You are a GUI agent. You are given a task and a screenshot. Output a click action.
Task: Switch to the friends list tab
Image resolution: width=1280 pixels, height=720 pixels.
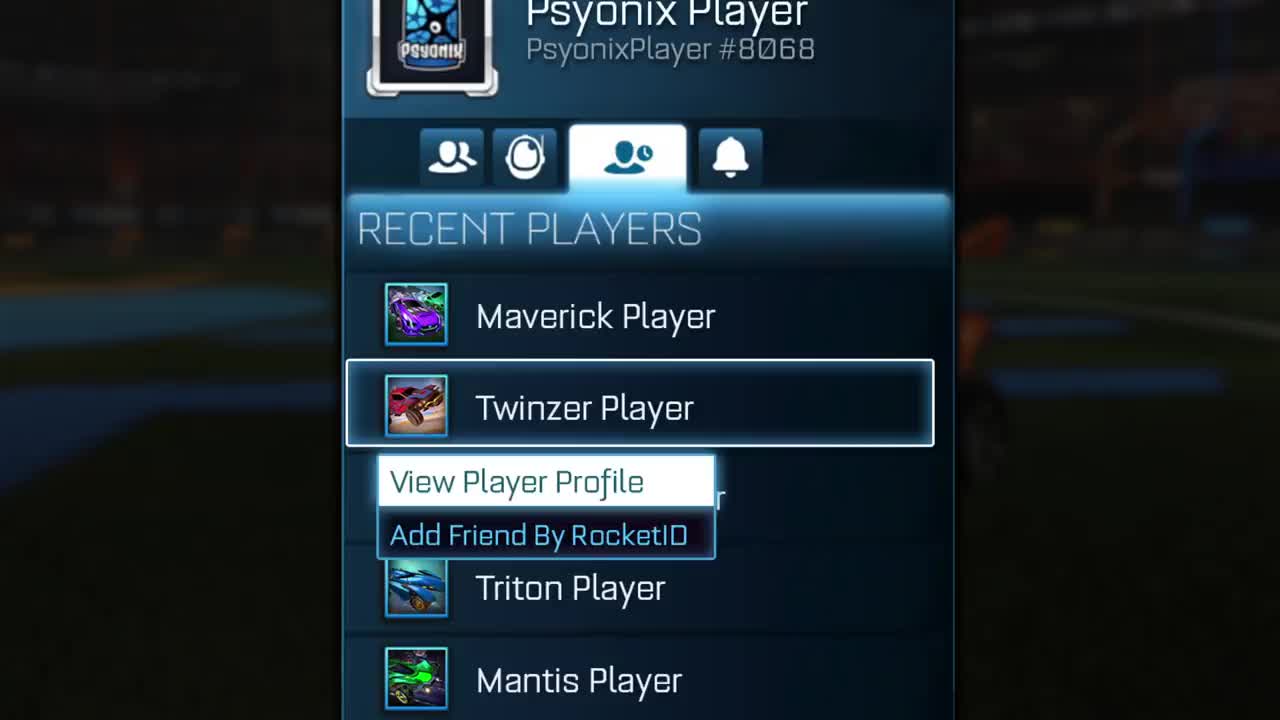point(452,157)
